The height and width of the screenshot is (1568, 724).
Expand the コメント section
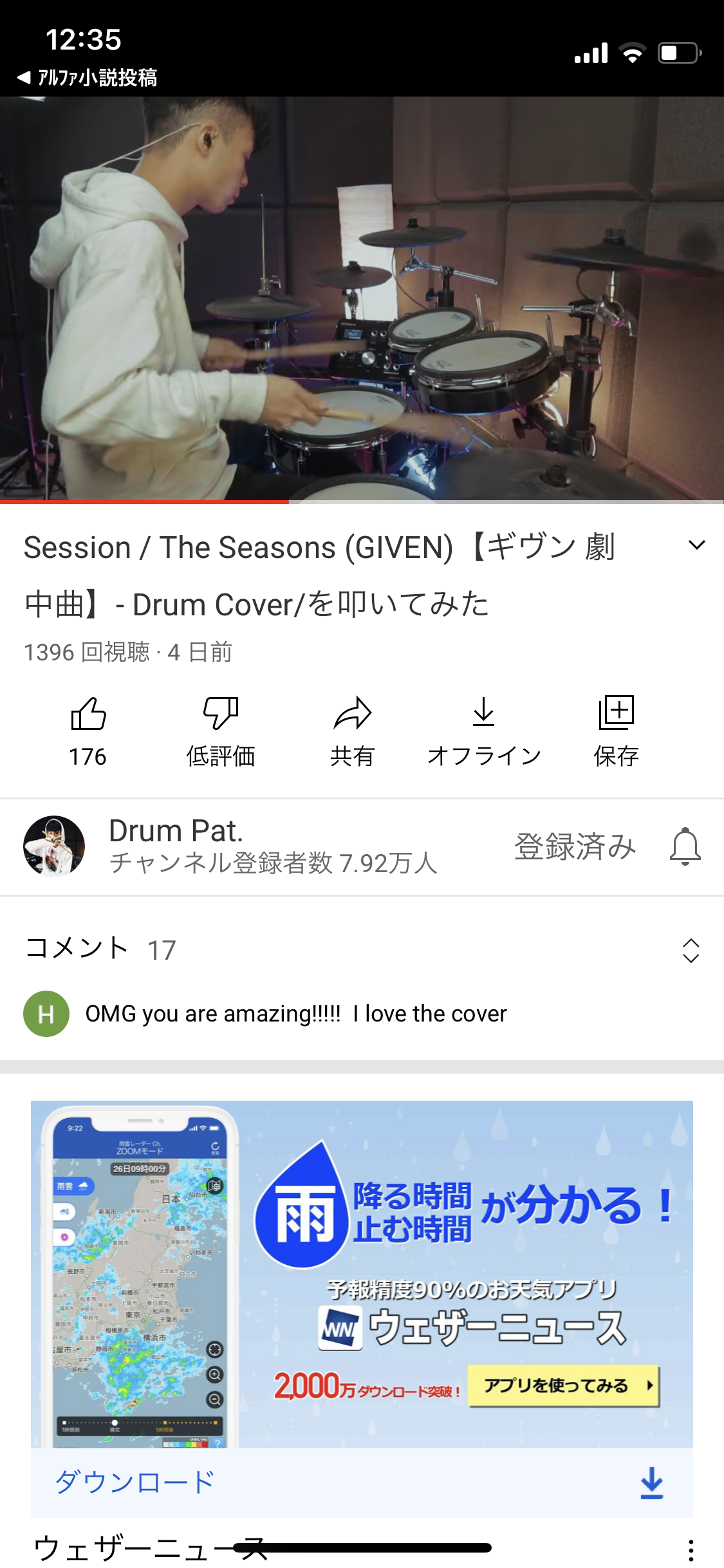tap(691, 950)
